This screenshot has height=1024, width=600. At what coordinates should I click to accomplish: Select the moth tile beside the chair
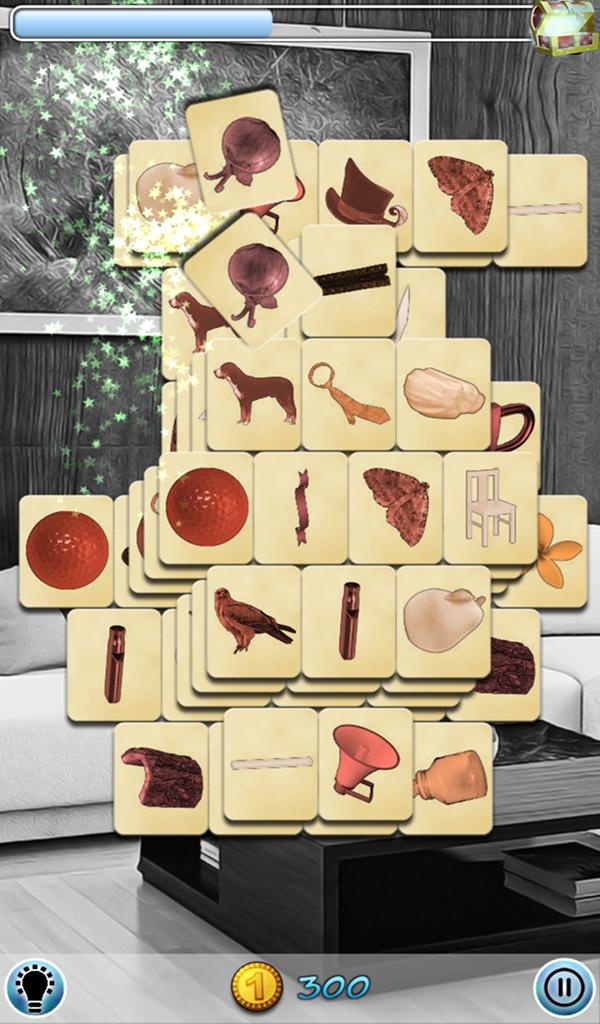tap(396, 507)
